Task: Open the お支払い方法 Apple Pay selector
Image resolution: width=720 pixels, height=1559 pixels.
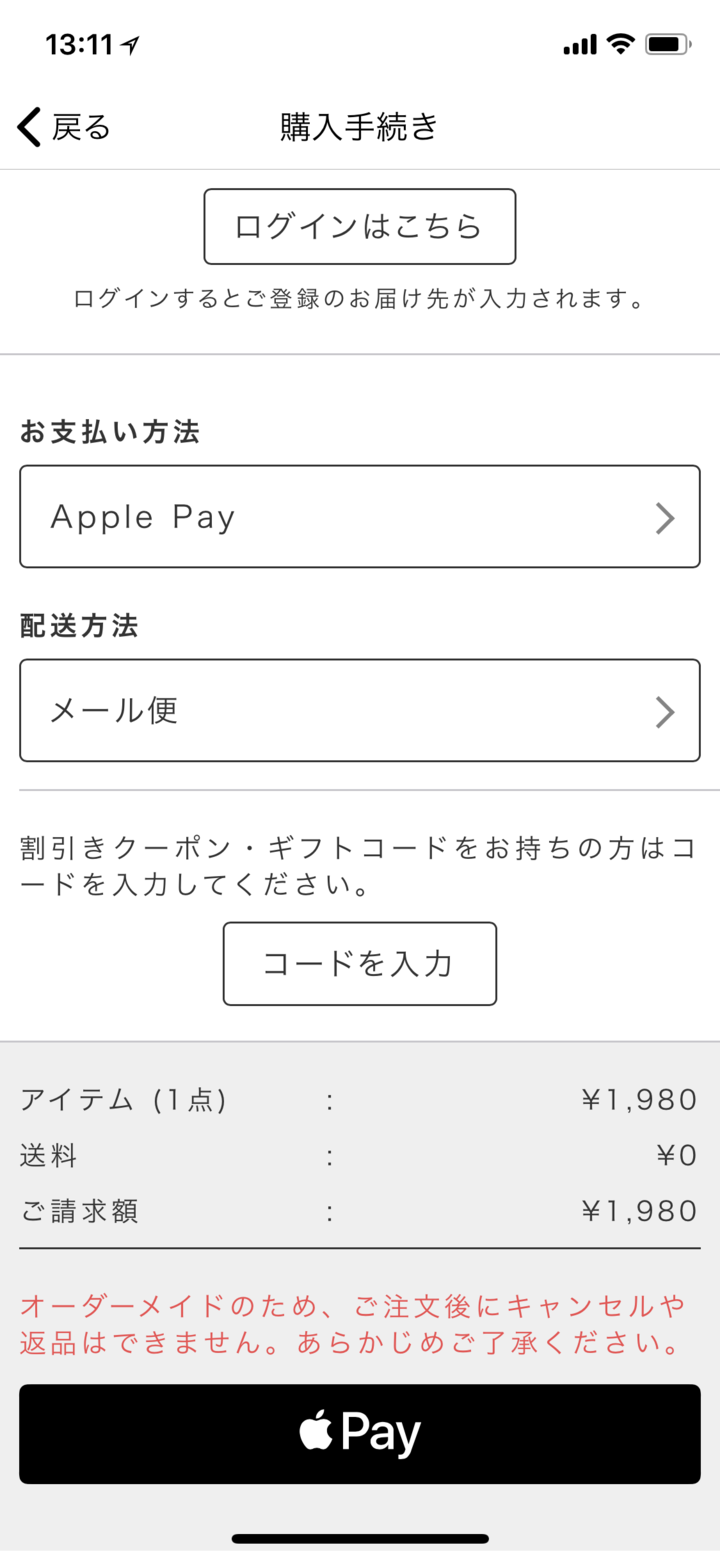Action: point(360,516)
